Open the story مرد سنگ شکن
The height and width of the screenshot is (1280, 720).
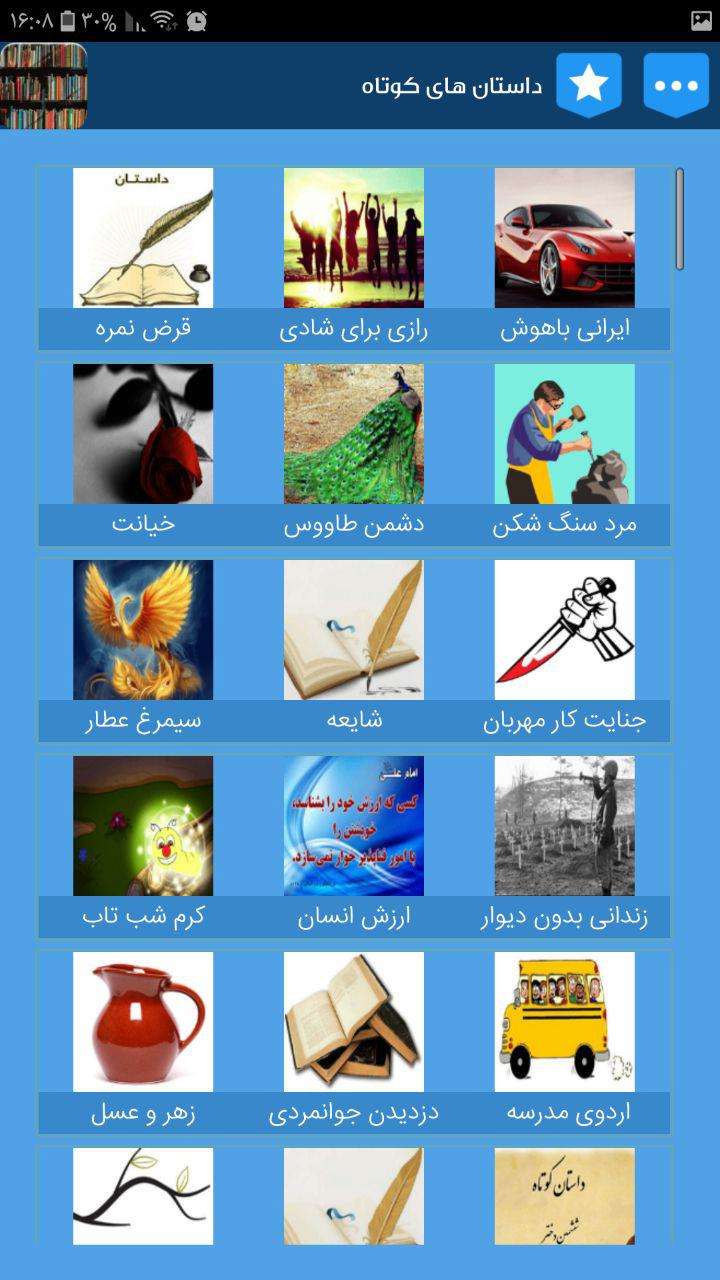pyautogui.click(x=565, y=454)
